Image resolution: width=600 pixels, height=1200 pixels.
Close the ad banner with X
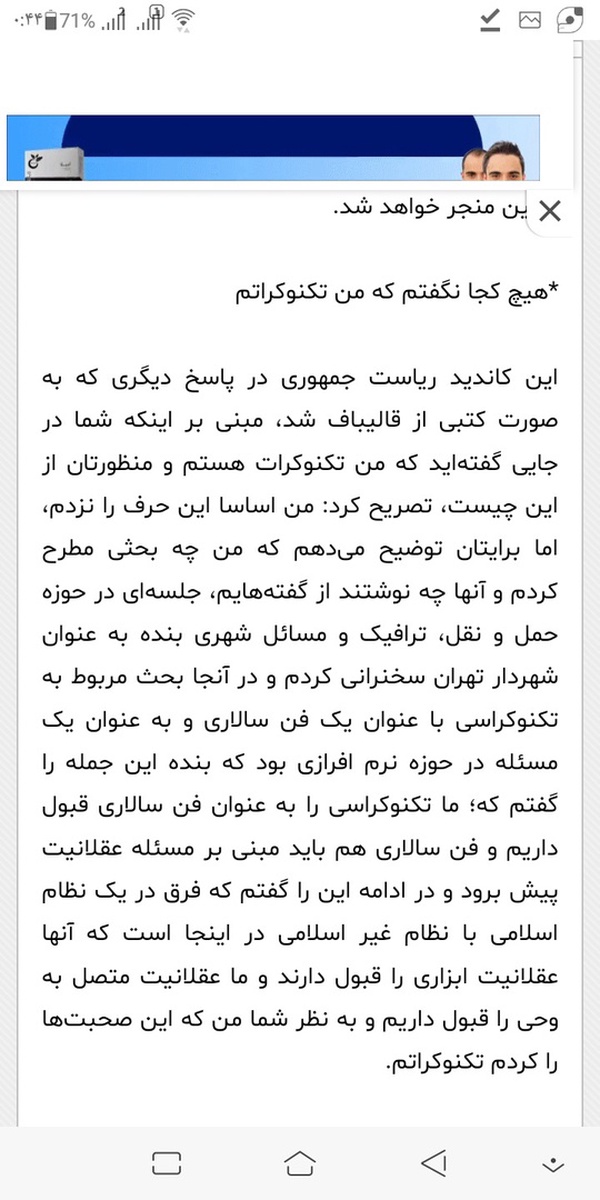click(x=550, y=212)
